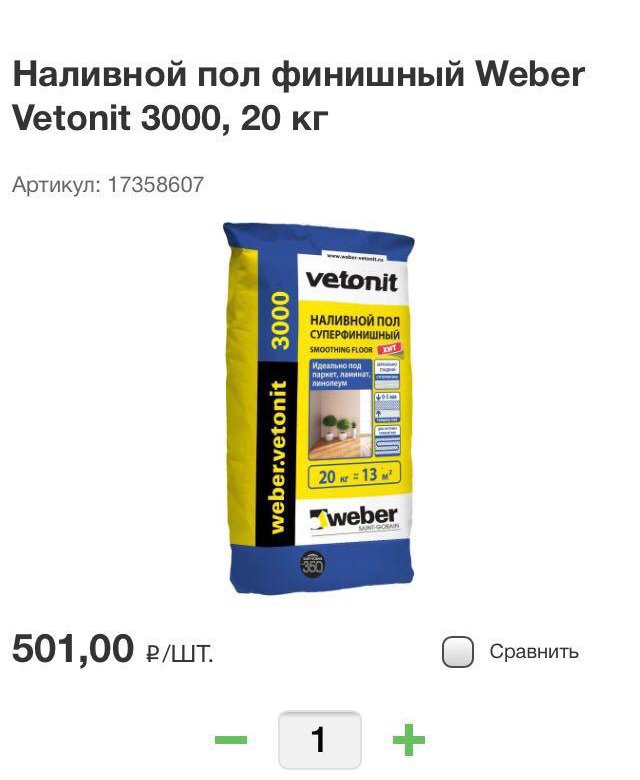Decrease quantity with the minus button

coord(231,741)
